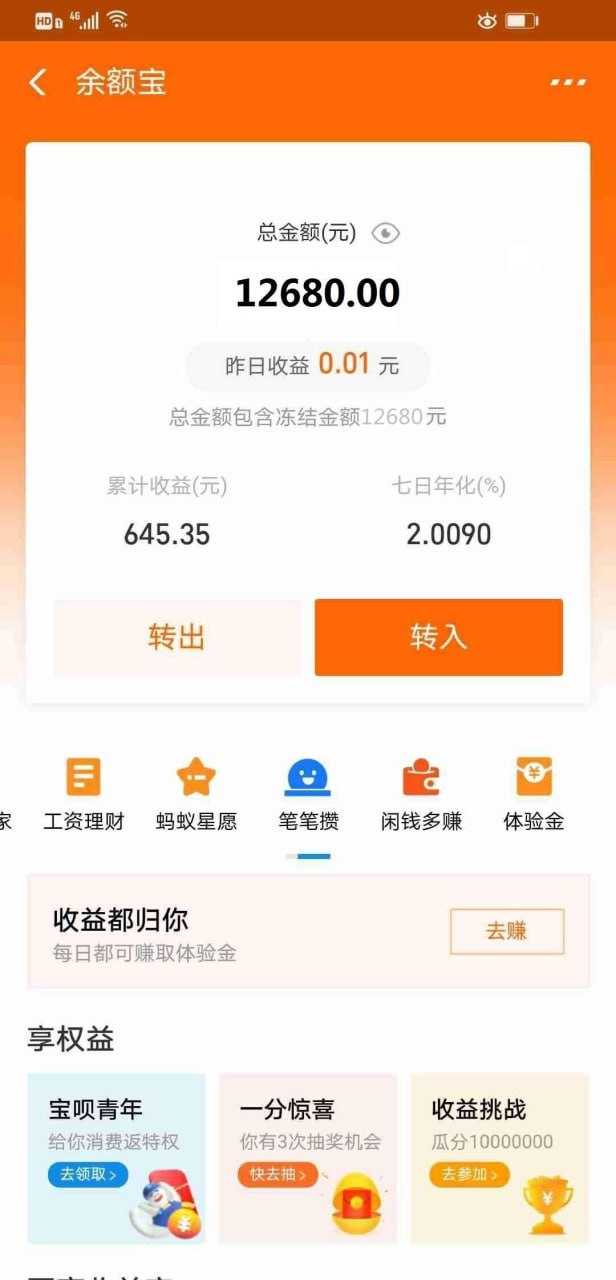Image resolution: width=616 pixels, height=1280 pixels.
Task: Tap 去领取 on the 宝呗青年 card
Action: pyautogui.click(x=88, y=1174)
